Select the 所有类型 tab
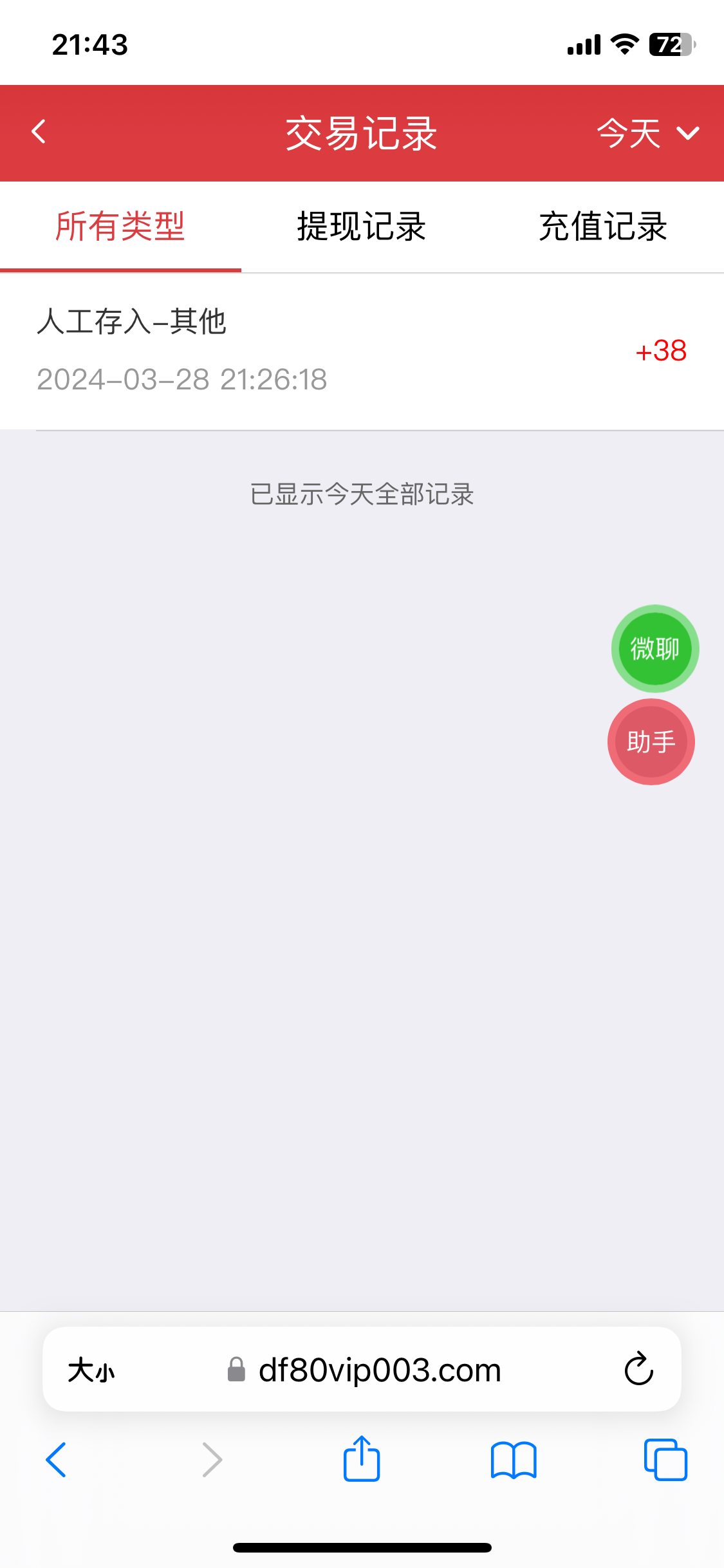This screenshot has width=724, height=1568. coord(120,227)
